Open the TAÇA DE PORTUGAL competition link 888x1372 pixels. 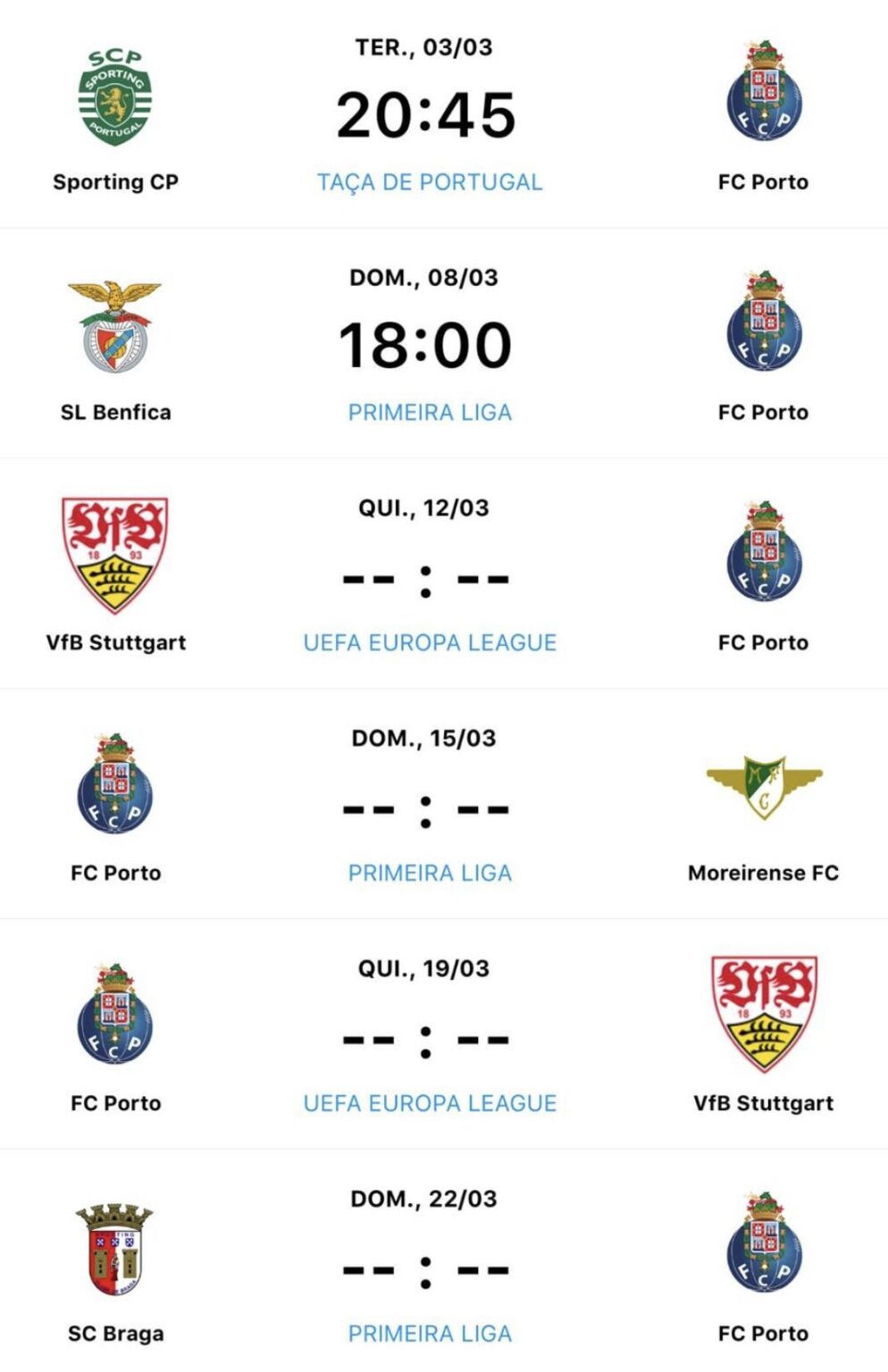[431, 182]
